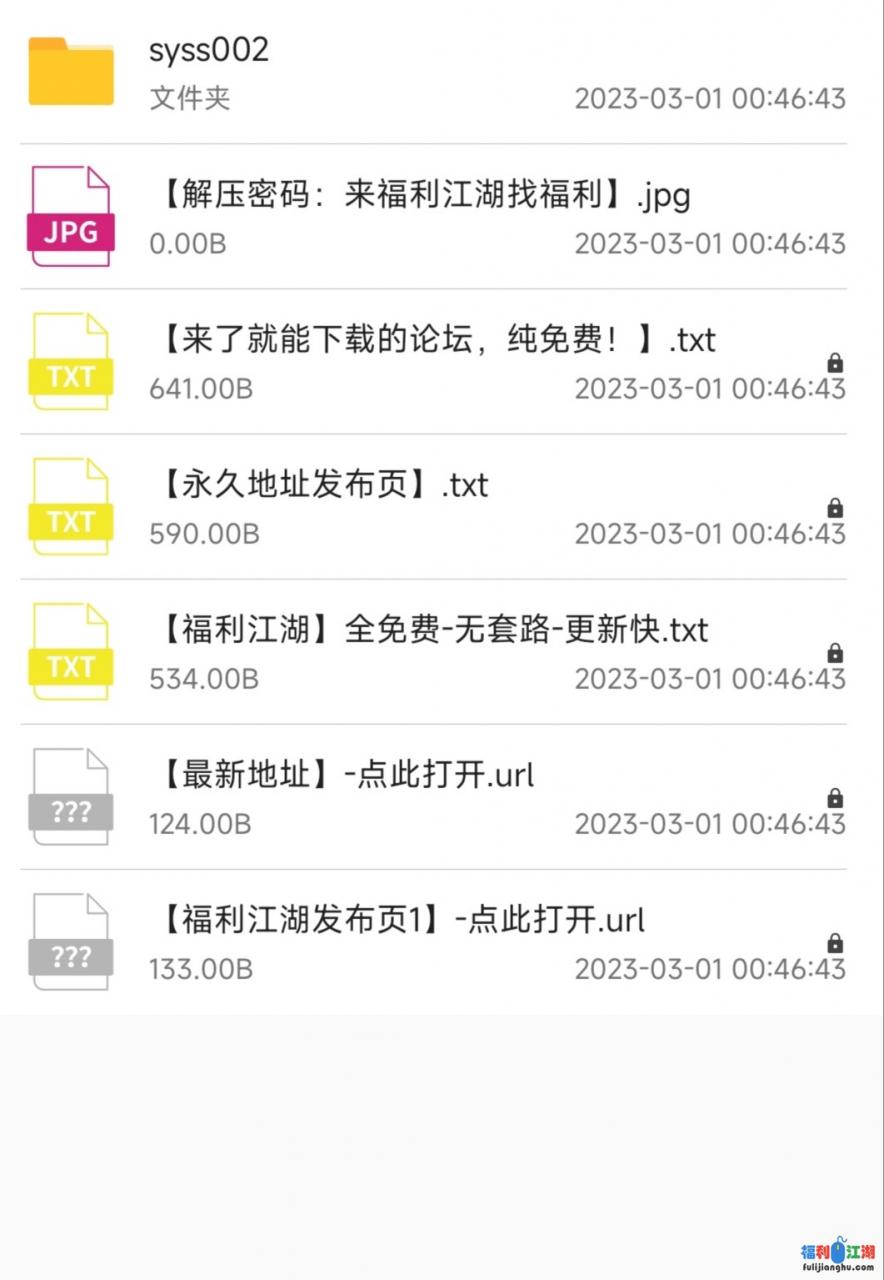Select the 【永久地址发布页】.txt file
Screen dimensions: 884x1280
click(x=320, y=485)
